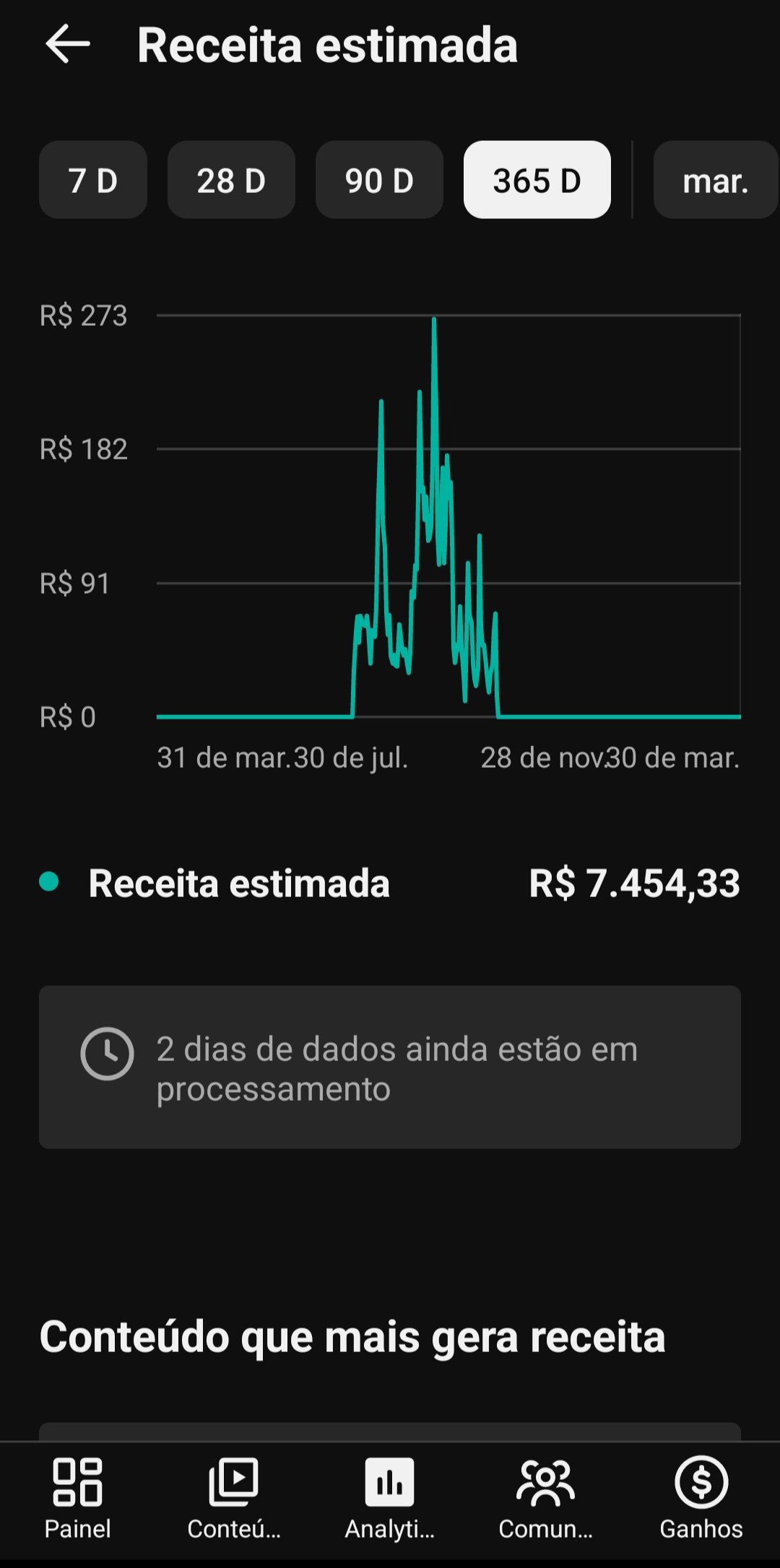Go back from Receita estimada
780x1568 pixels.
pyautogui.click(x=68, y=44)
